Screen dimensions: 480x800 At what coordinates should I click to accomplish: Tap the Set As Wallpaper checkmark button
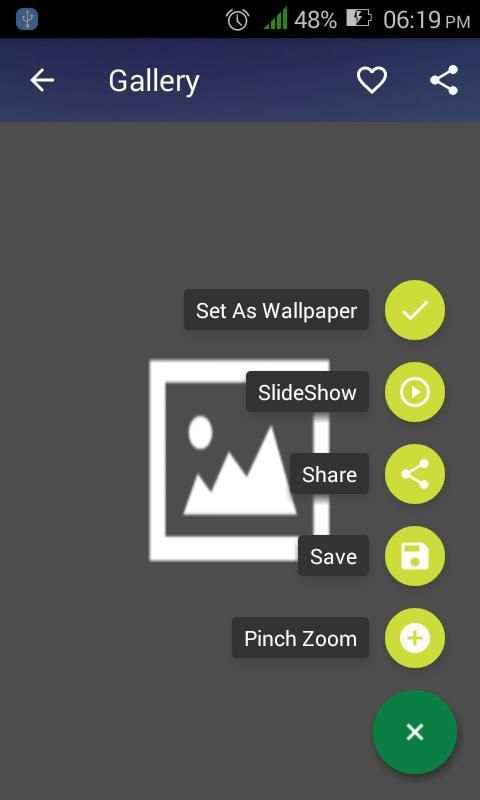(x=415, y=310)
